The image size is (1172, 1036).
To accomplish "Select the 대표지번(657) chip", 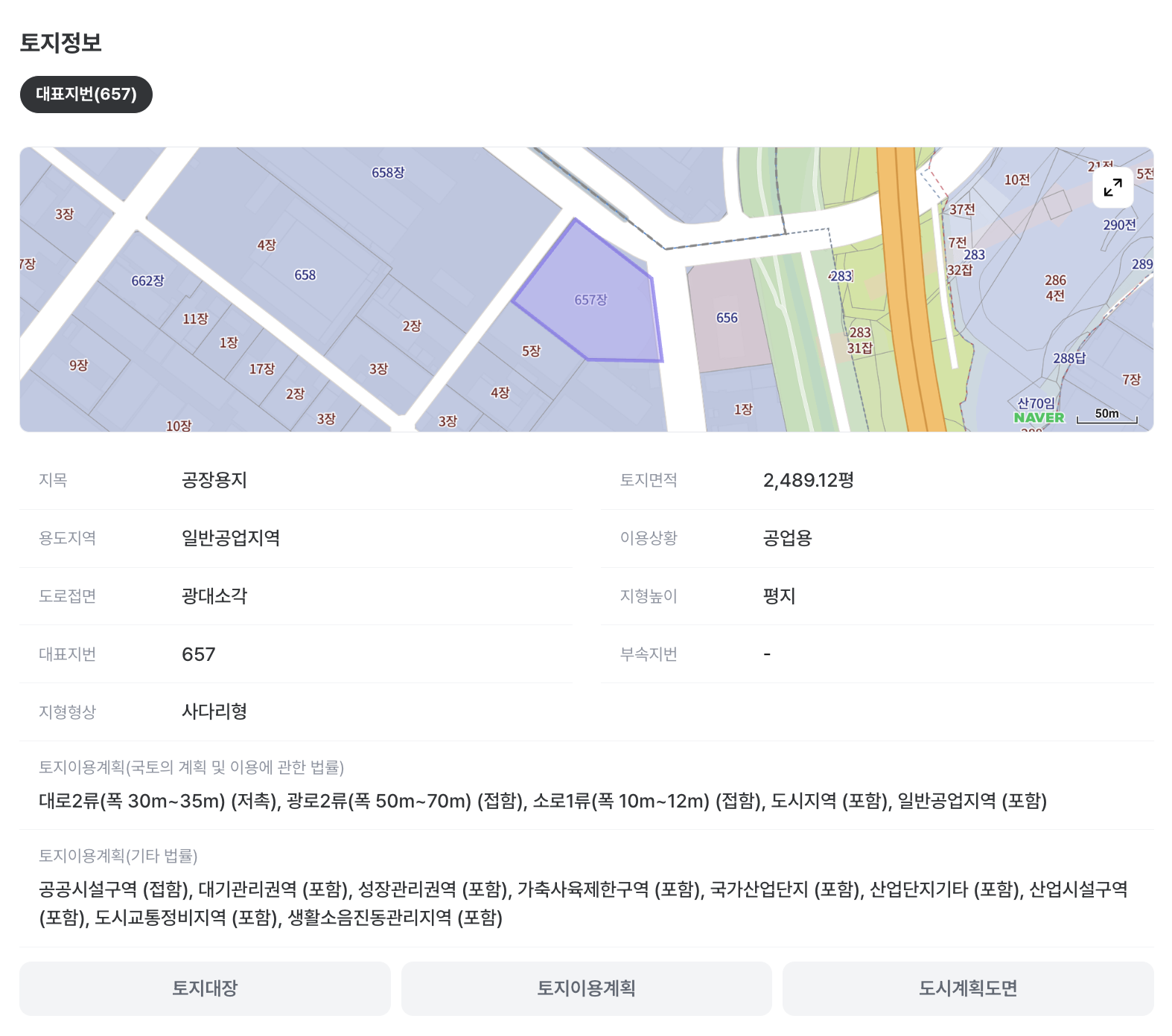I will 86,95.
